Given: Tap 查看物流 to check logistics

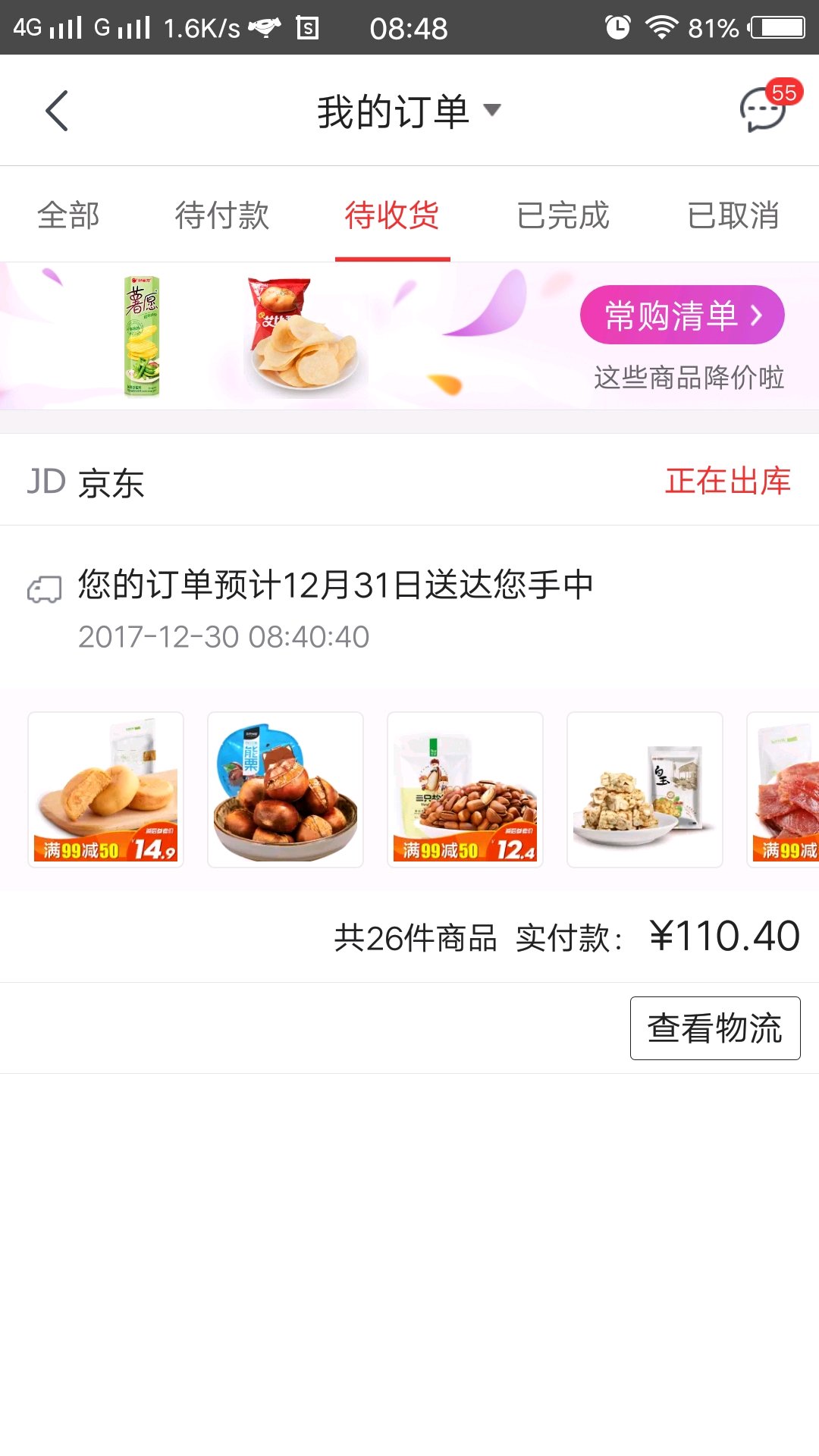Looking at the screenshot, I should coord(714,1028).
